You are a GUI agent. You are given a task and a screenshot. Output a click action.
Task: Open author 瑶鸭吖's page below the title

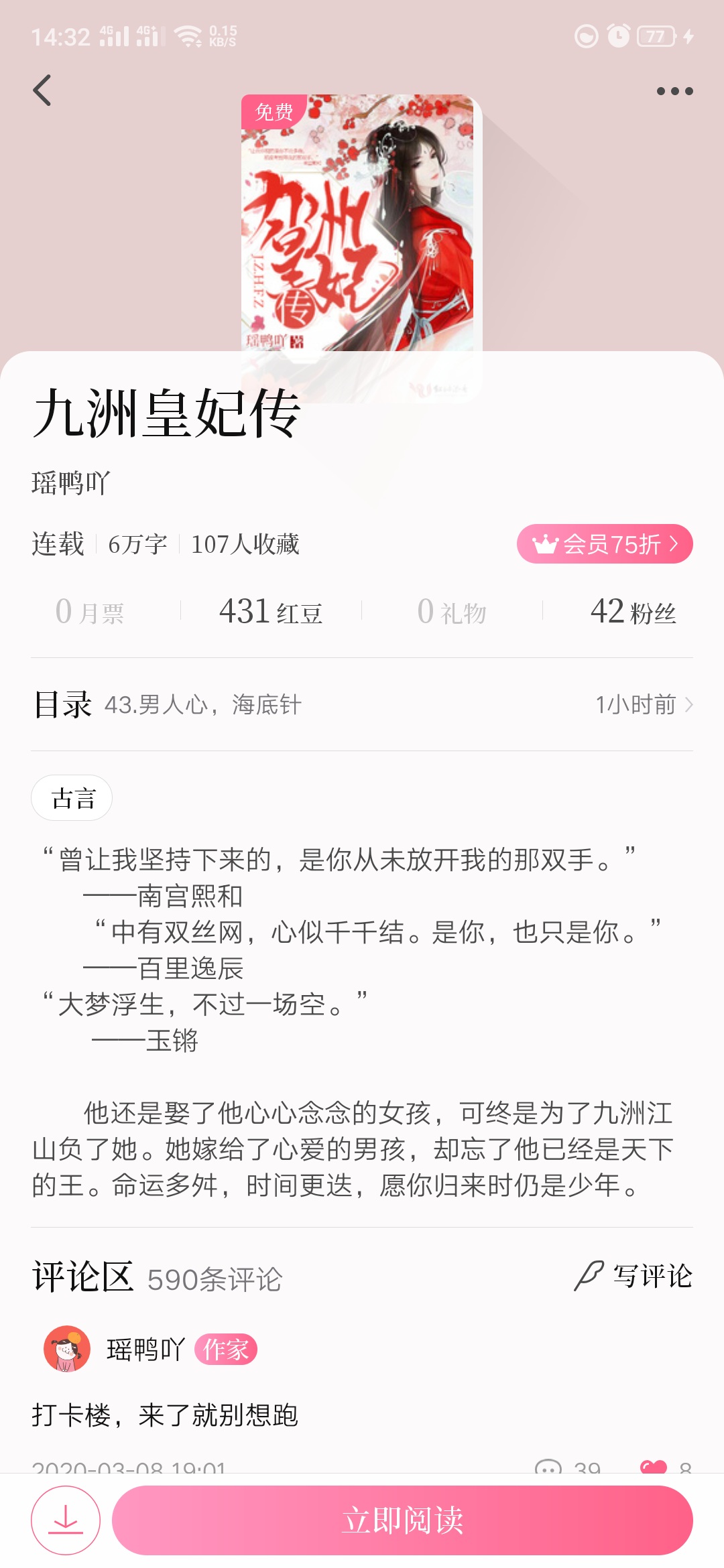tap(71, 483)
